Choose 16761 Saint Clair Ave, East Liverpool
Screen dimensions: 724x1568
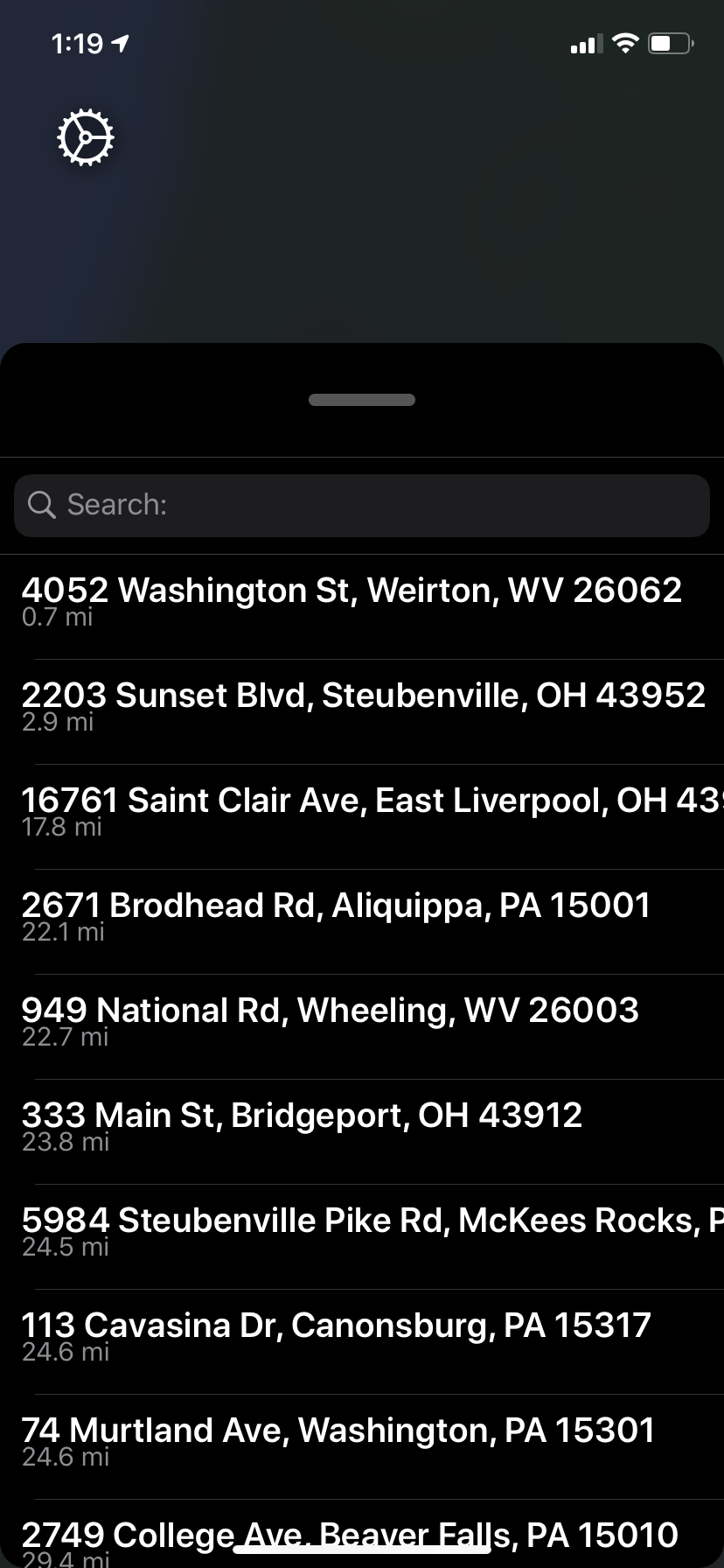[x=362, y=812]
